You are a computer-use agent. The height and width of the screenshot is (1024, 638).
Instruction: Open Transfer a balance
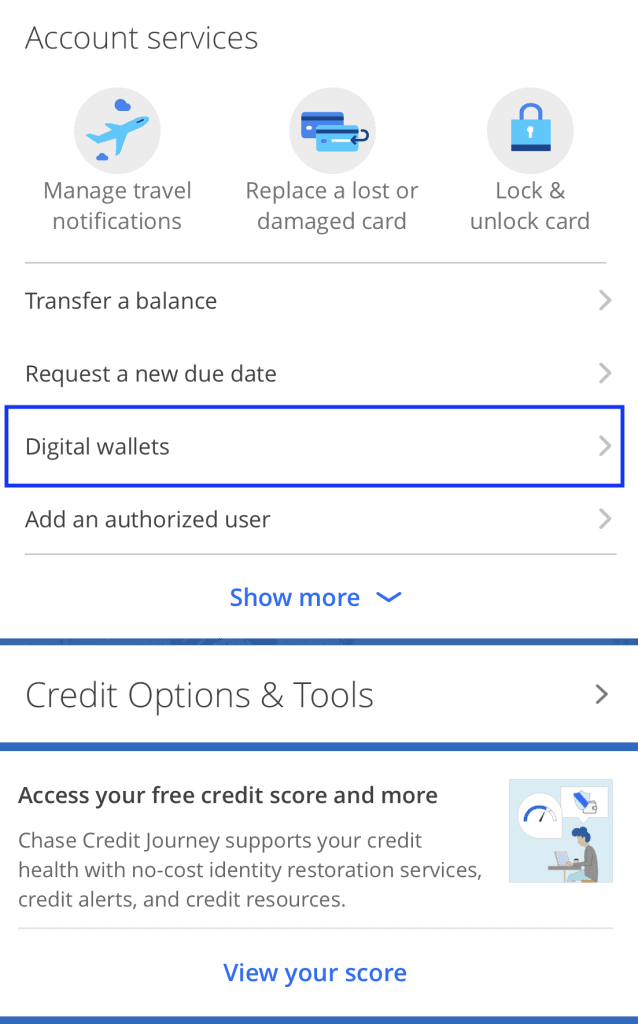(319, 300)
